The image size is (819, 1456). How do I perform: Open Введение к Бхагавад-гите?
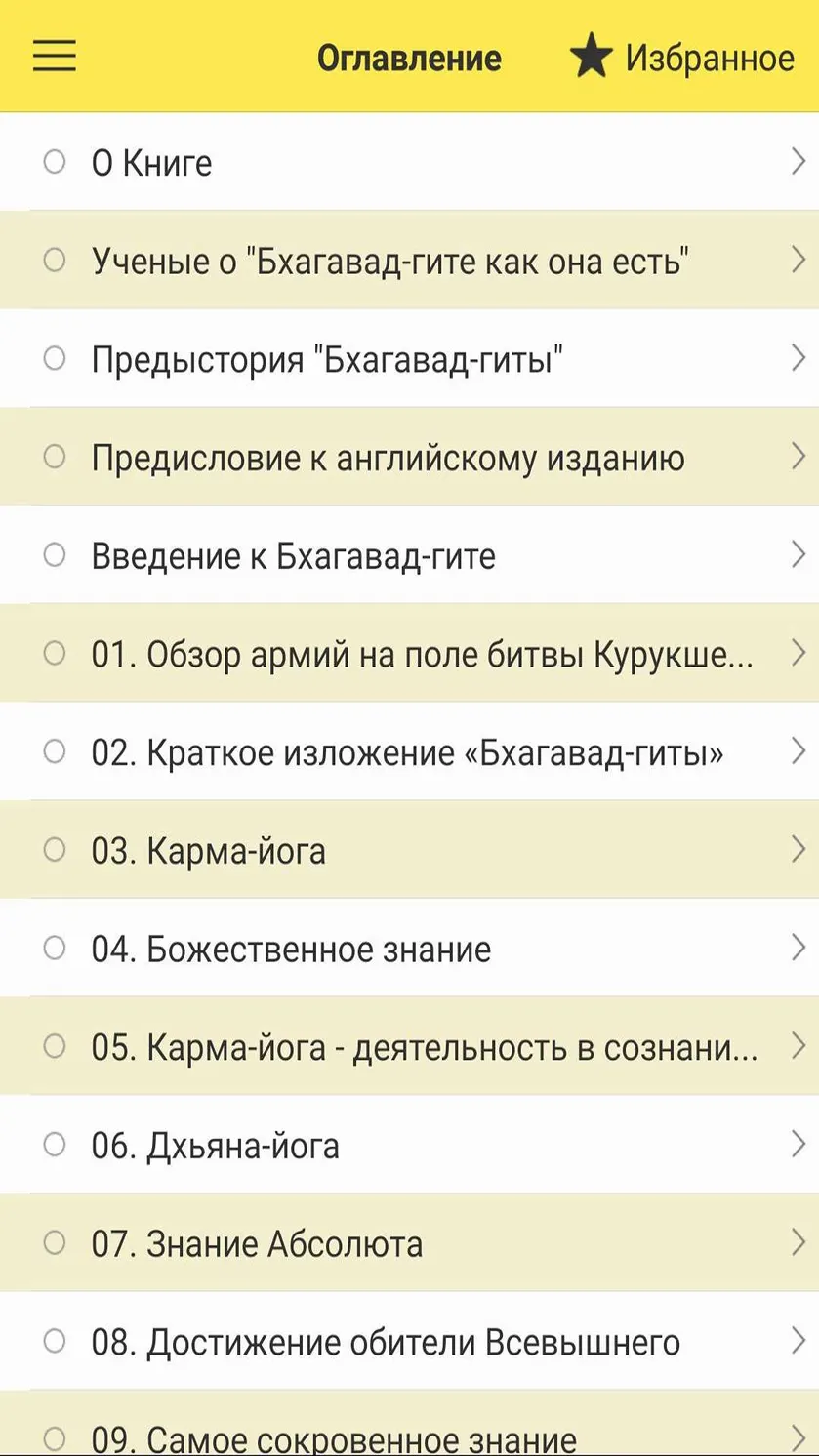[x=409, y=555]
